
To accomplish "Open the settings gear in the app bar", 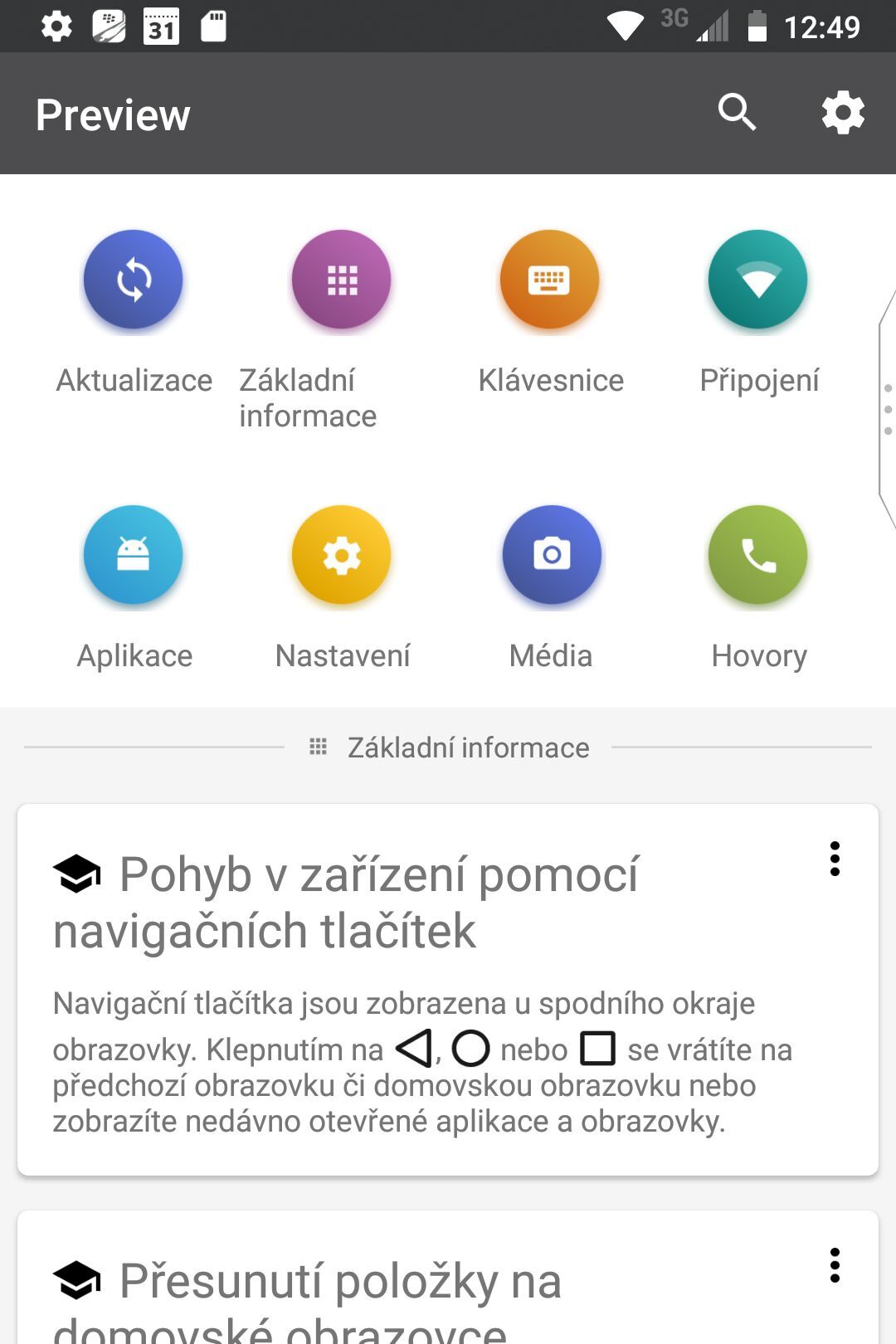I will [x=843, y=113].
